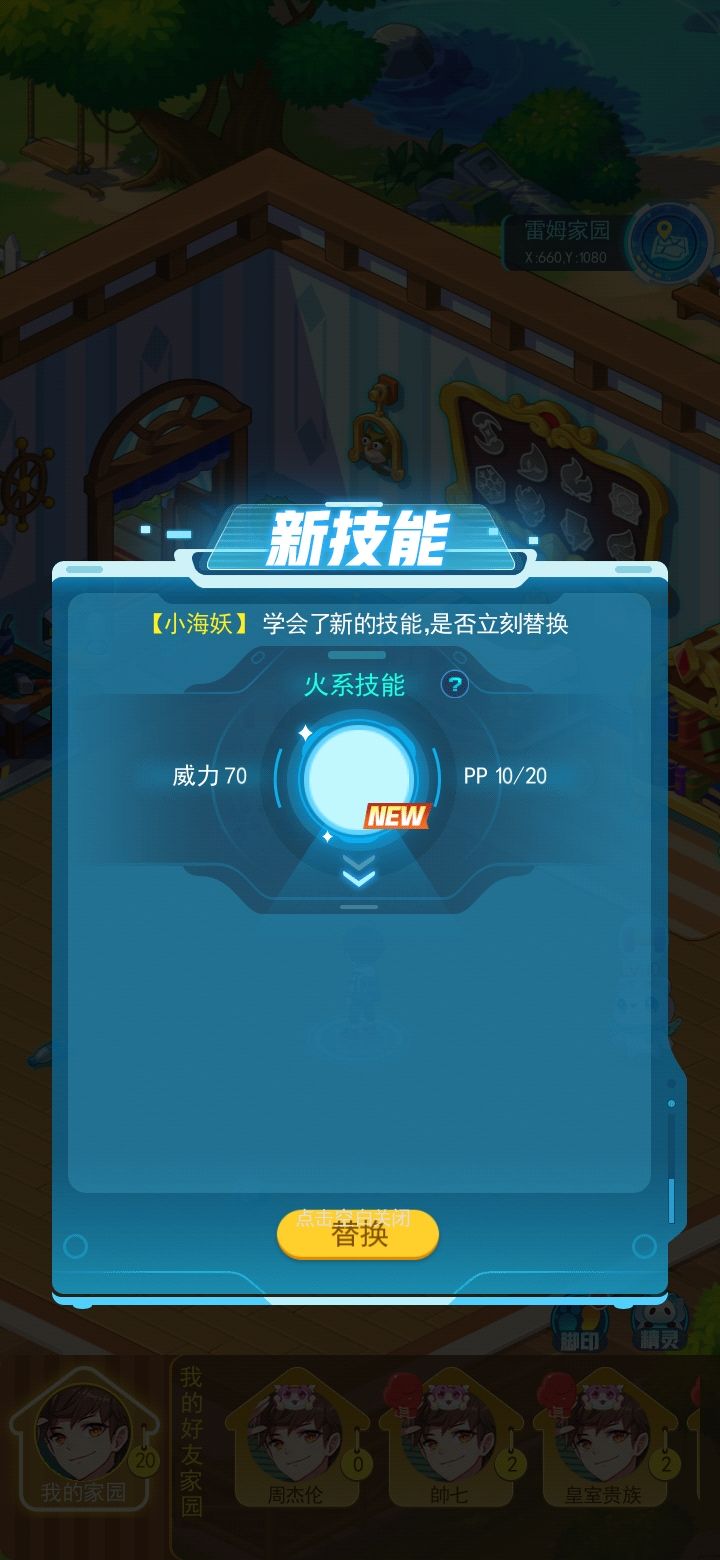Expand skill details with the down chevron
Image resolution: width=720 pixels, height=1560 pixels.
click(x=357, y=874)
